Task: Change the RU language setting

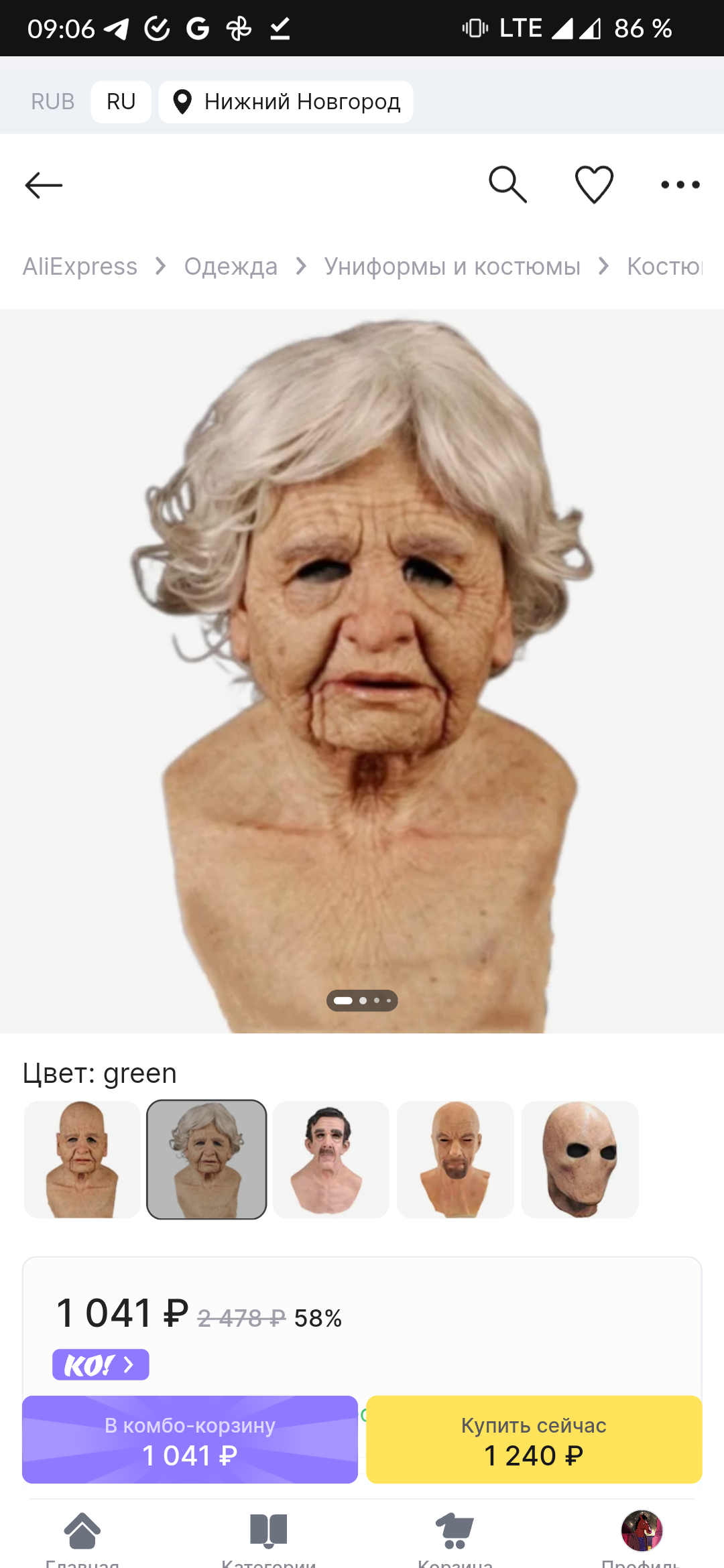Action: [x=121, y=102]
